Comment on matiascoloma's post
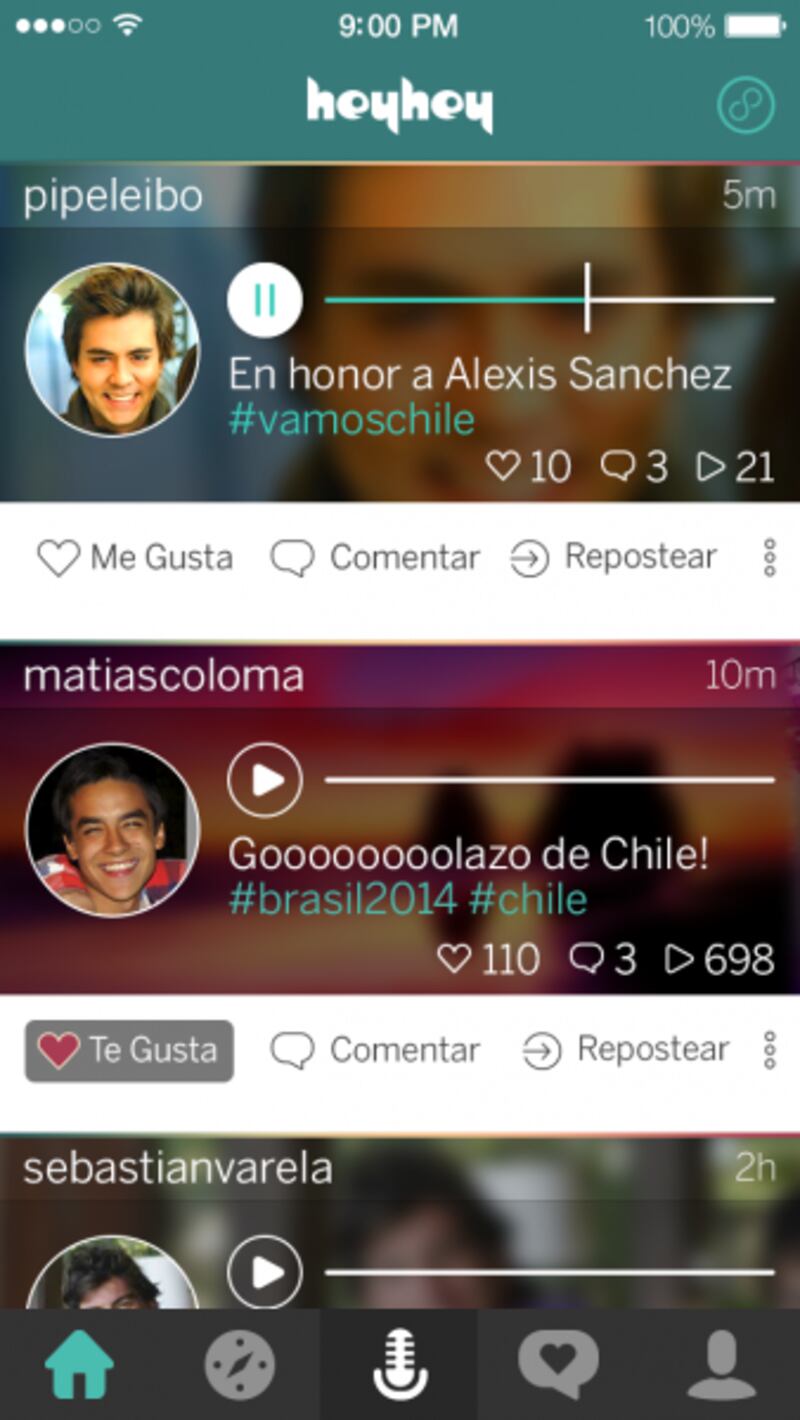The image size is (800, 1420). tap(376, 1051)
